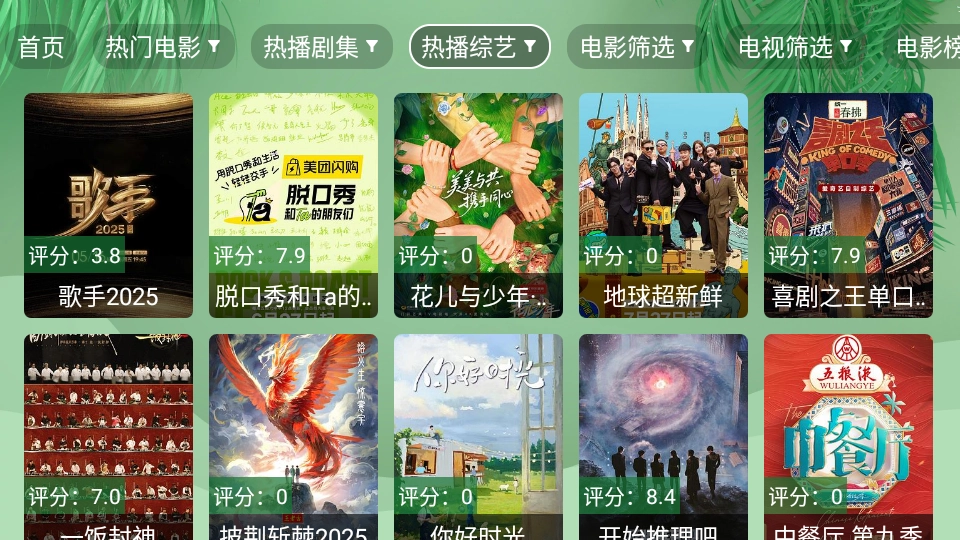Open 电影筛选 filter options
Image resolution: width=960 pixels, height=540 pixels.
(637, 47)
